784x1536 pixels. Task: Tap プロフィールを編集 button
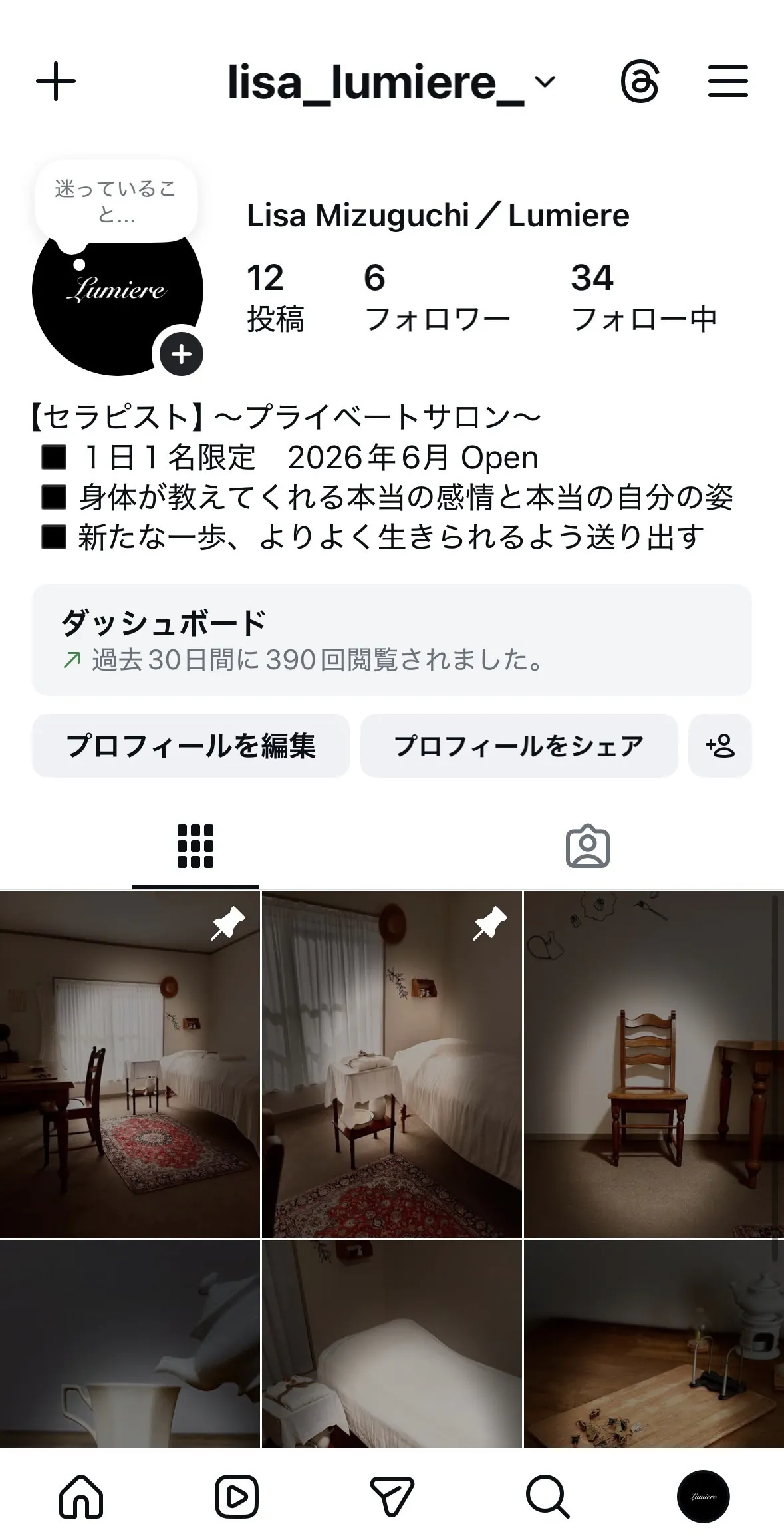[x=191, y=746]
